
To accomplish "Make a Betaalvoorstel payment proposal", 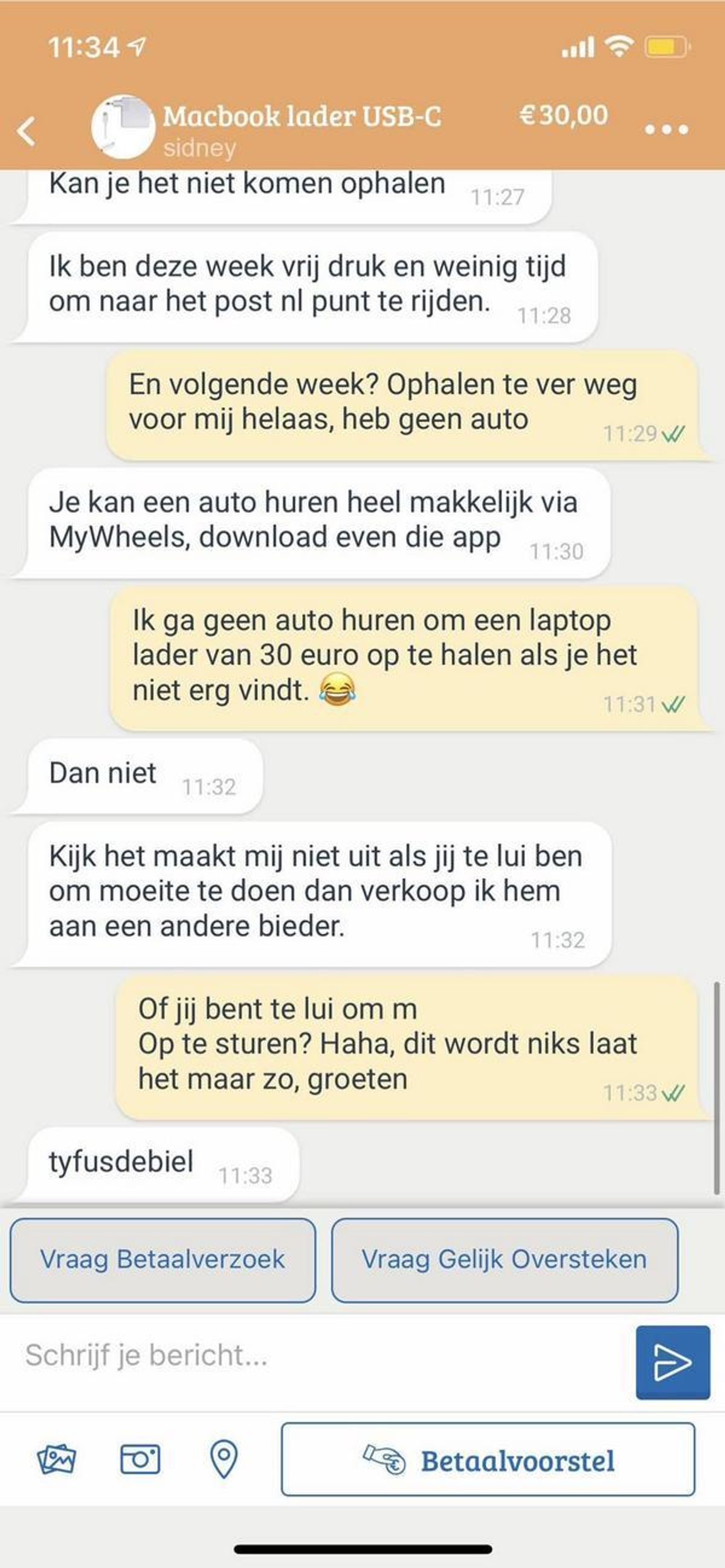I will pyautogui.click(x=488, y=1460).
